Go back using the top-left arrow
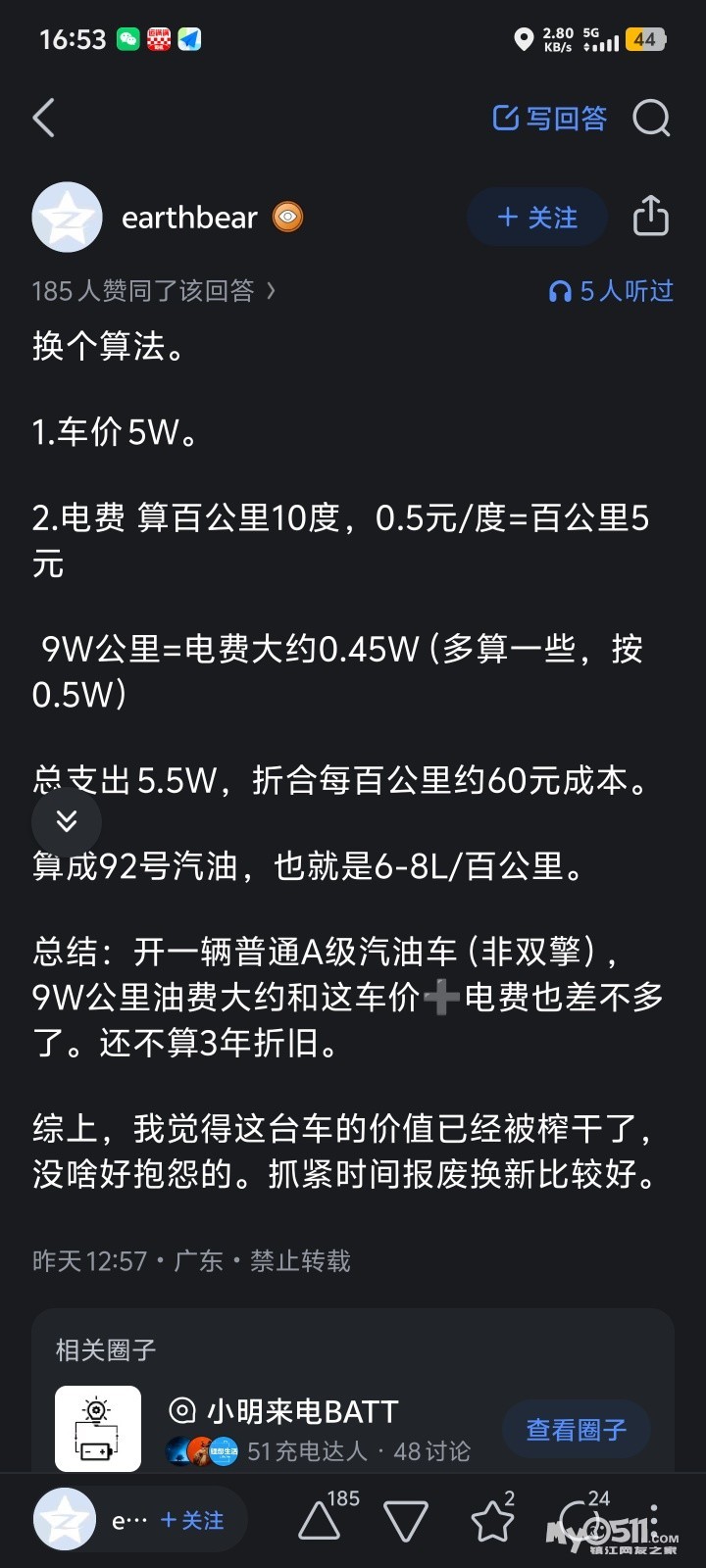Viewport: 706px width, 1568px height. click(x=44, y=119)
